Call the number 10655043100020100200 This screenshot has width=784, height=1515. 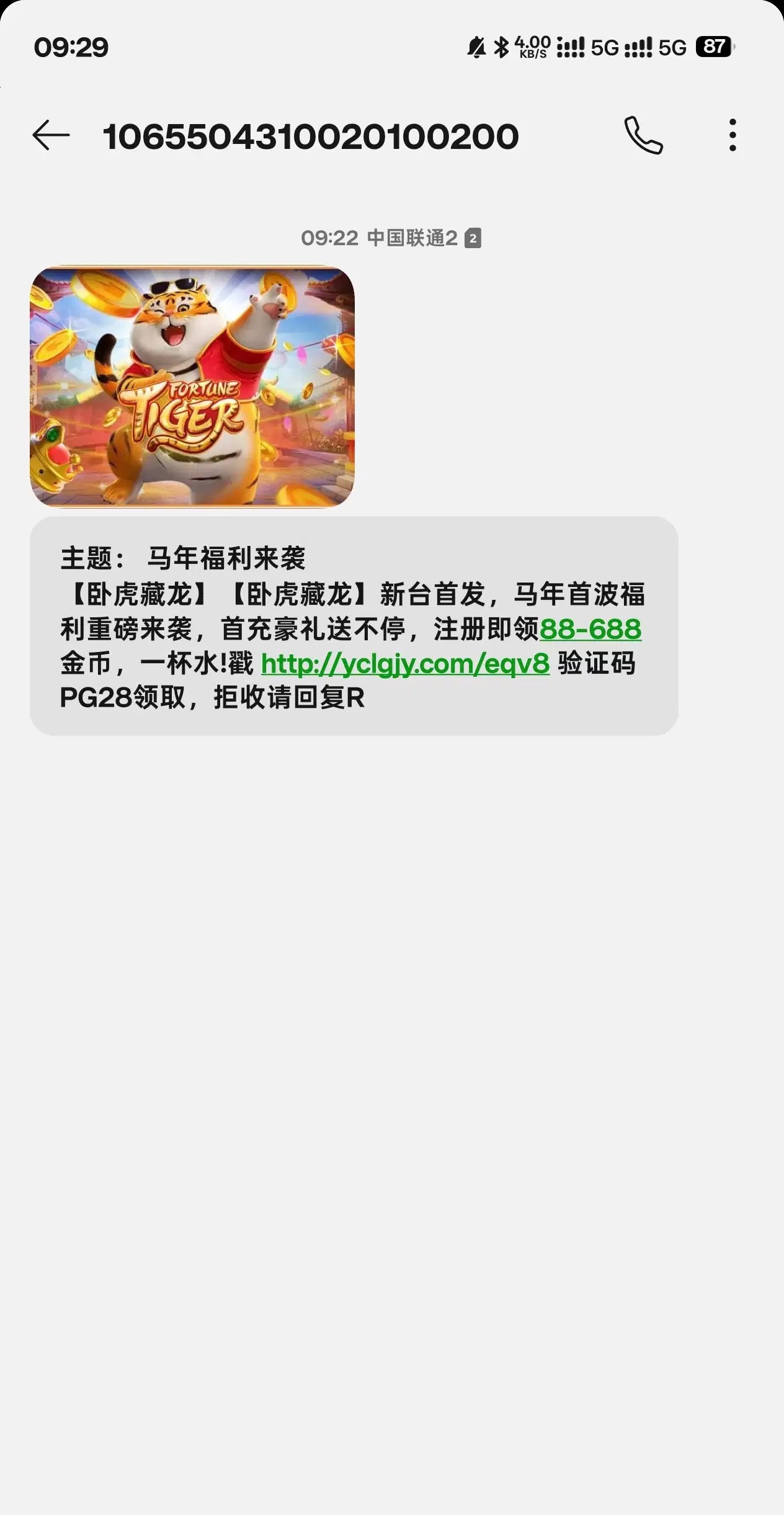(643, 135)
